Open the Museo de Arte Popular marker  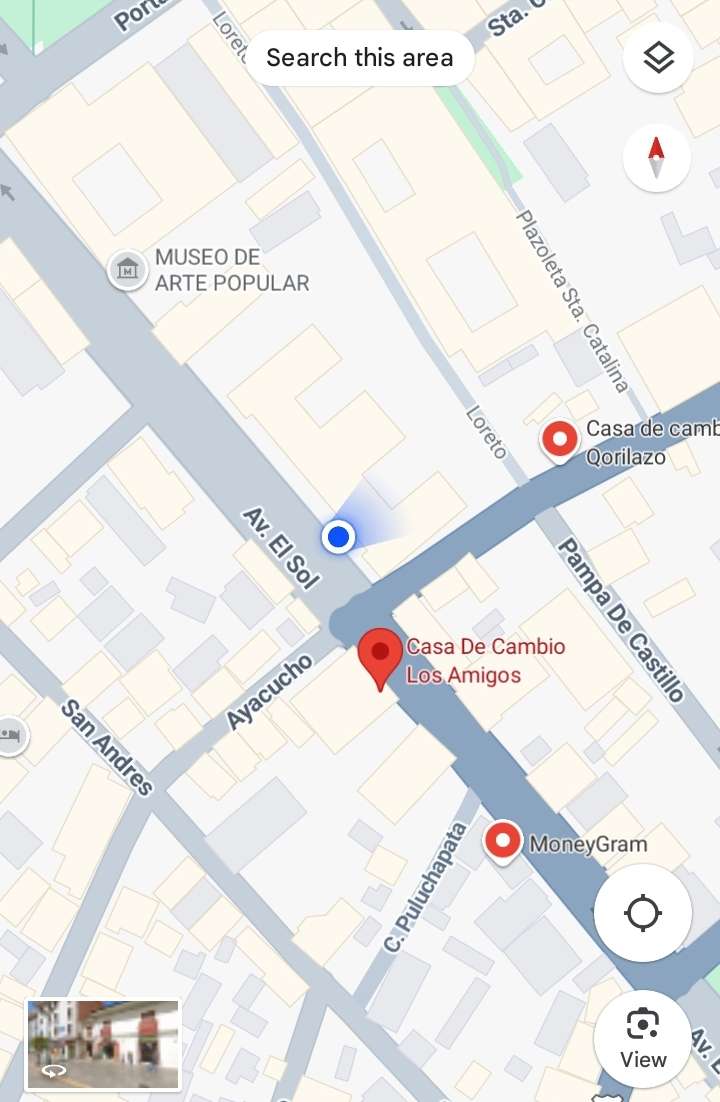(128, 269)
